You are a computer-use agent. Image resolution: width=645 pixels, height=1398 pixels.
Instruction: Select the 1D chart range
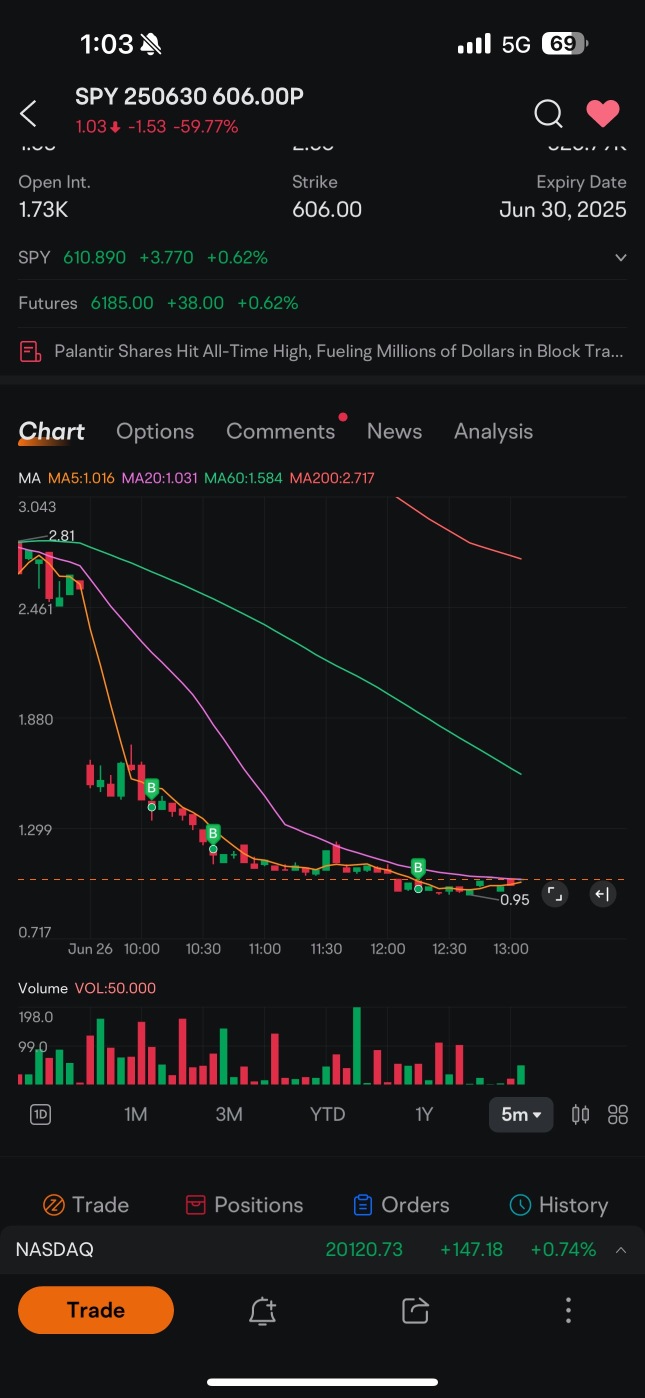pos(40,1114)
